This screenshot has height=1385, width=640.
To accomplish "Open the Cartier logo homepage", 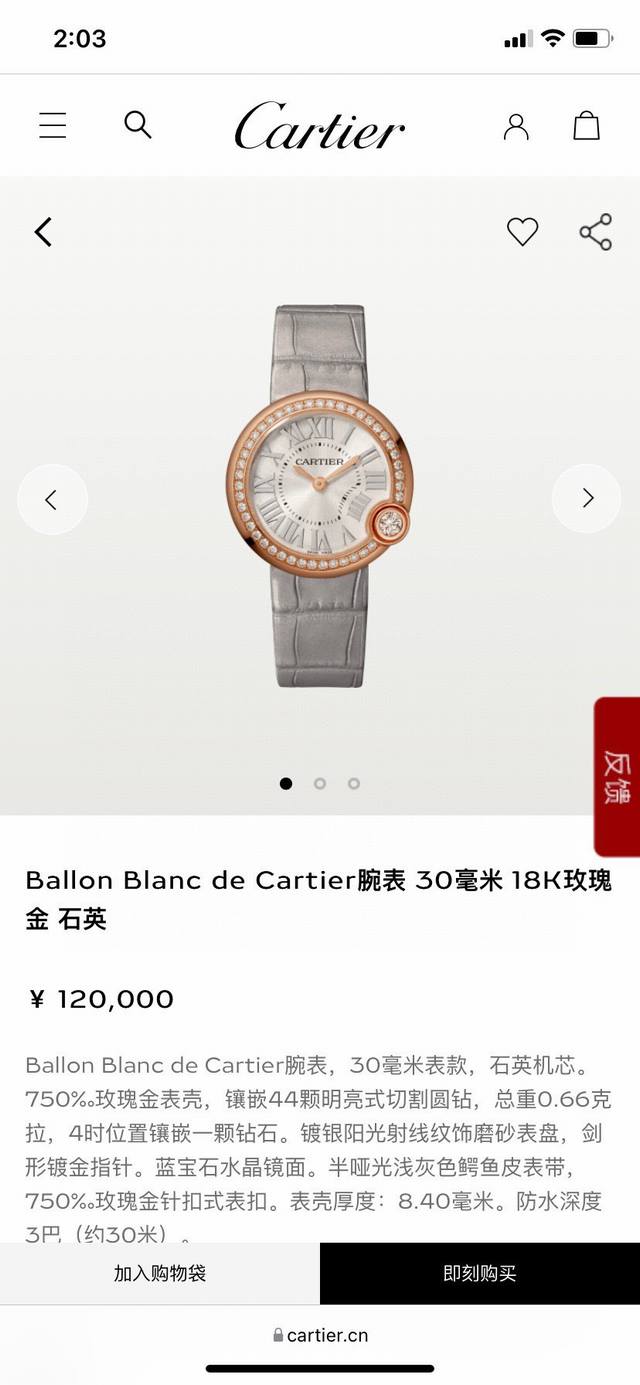I will click(x=320, y=126).
